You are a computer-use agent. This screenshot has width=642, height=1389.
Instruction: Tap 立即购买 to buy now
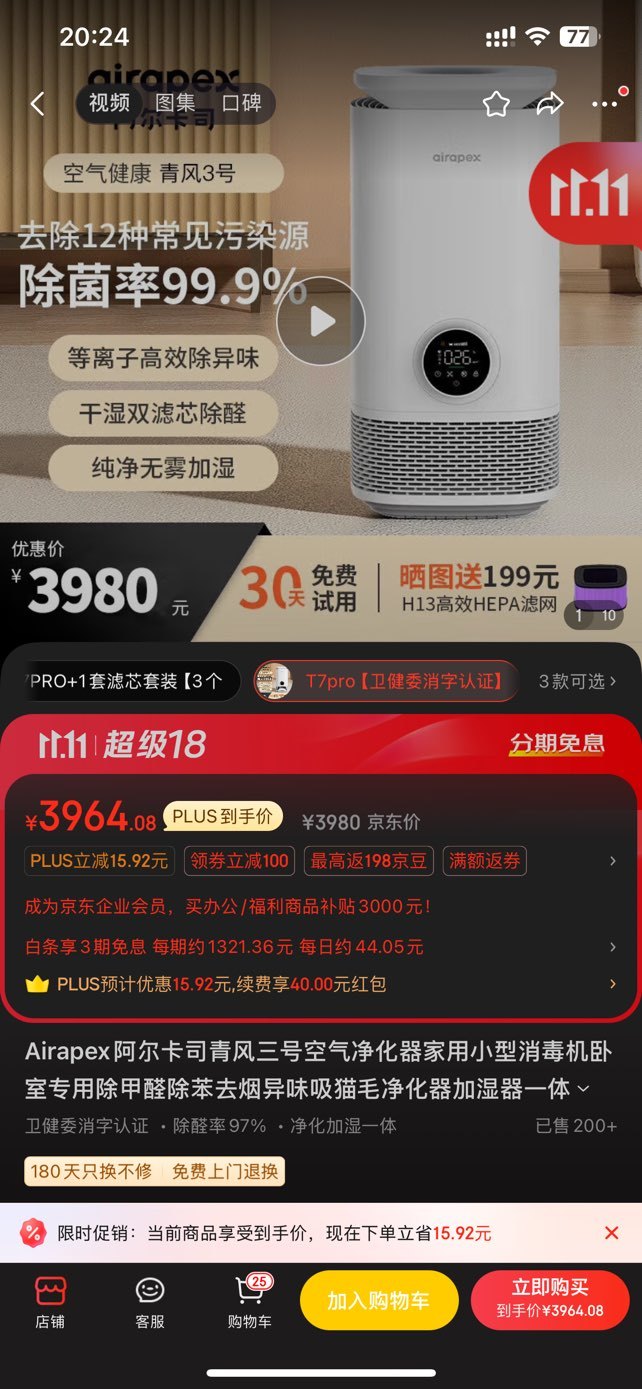pyautogui.click(x=550, y=1299)
